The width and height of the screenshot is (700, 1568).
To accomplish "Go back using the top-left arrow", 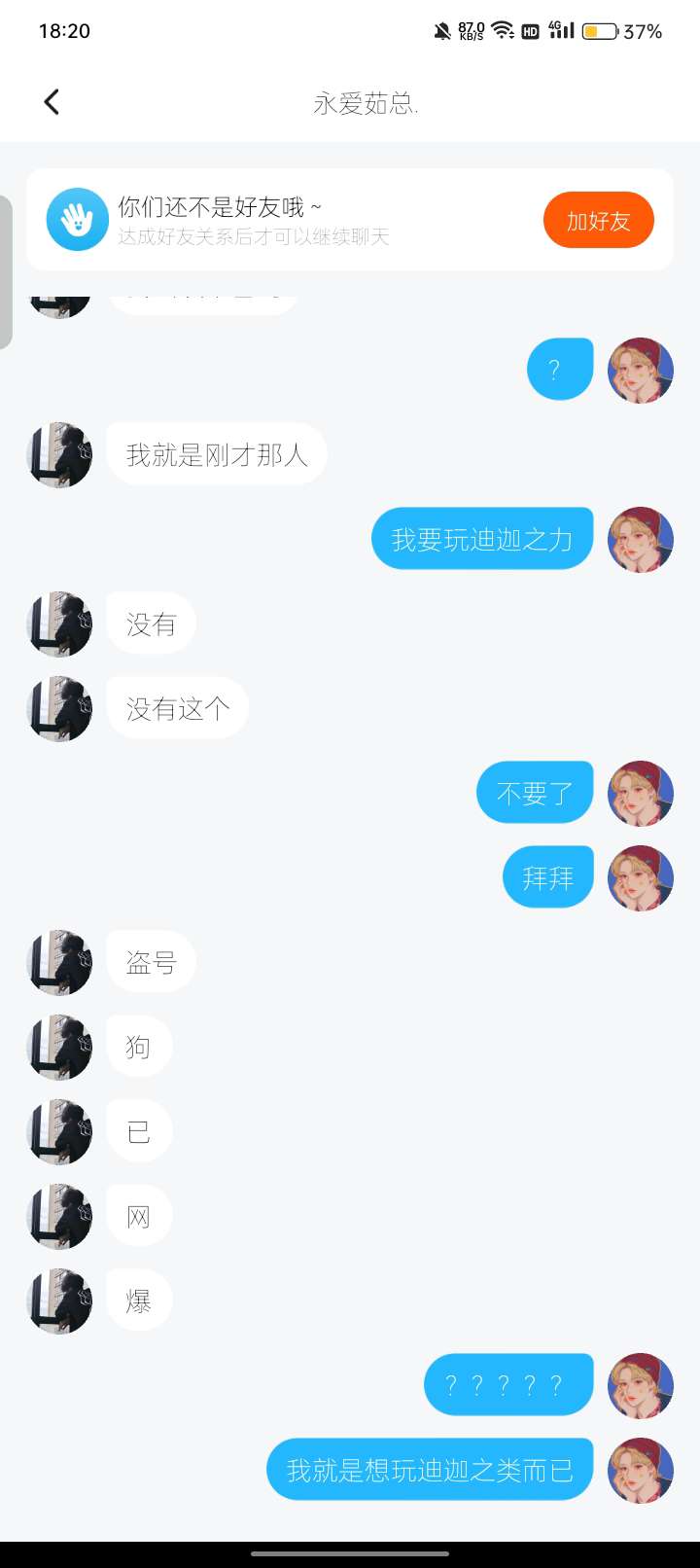I will [52, 101].
